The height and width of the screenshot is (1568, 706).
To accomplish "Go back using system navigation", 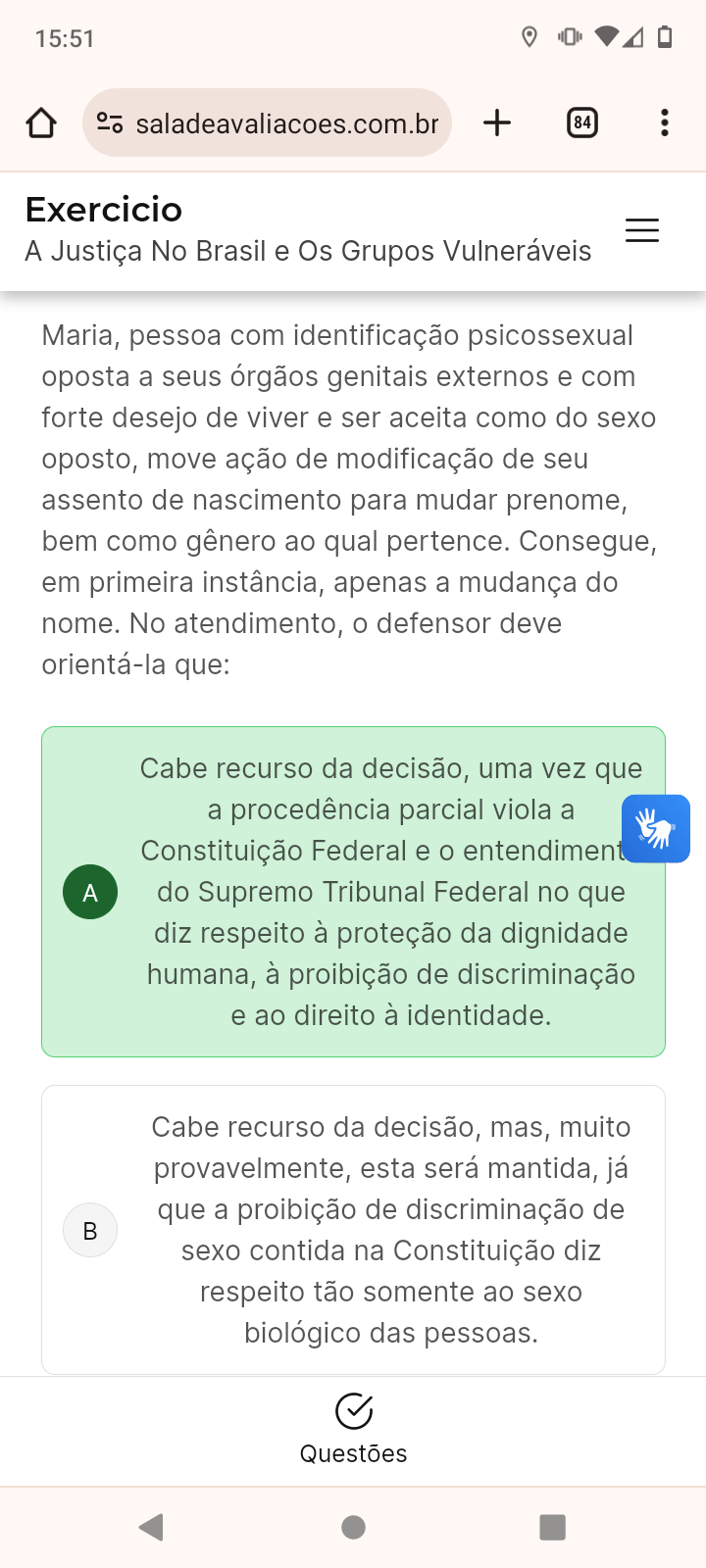I will (151, 1527).
